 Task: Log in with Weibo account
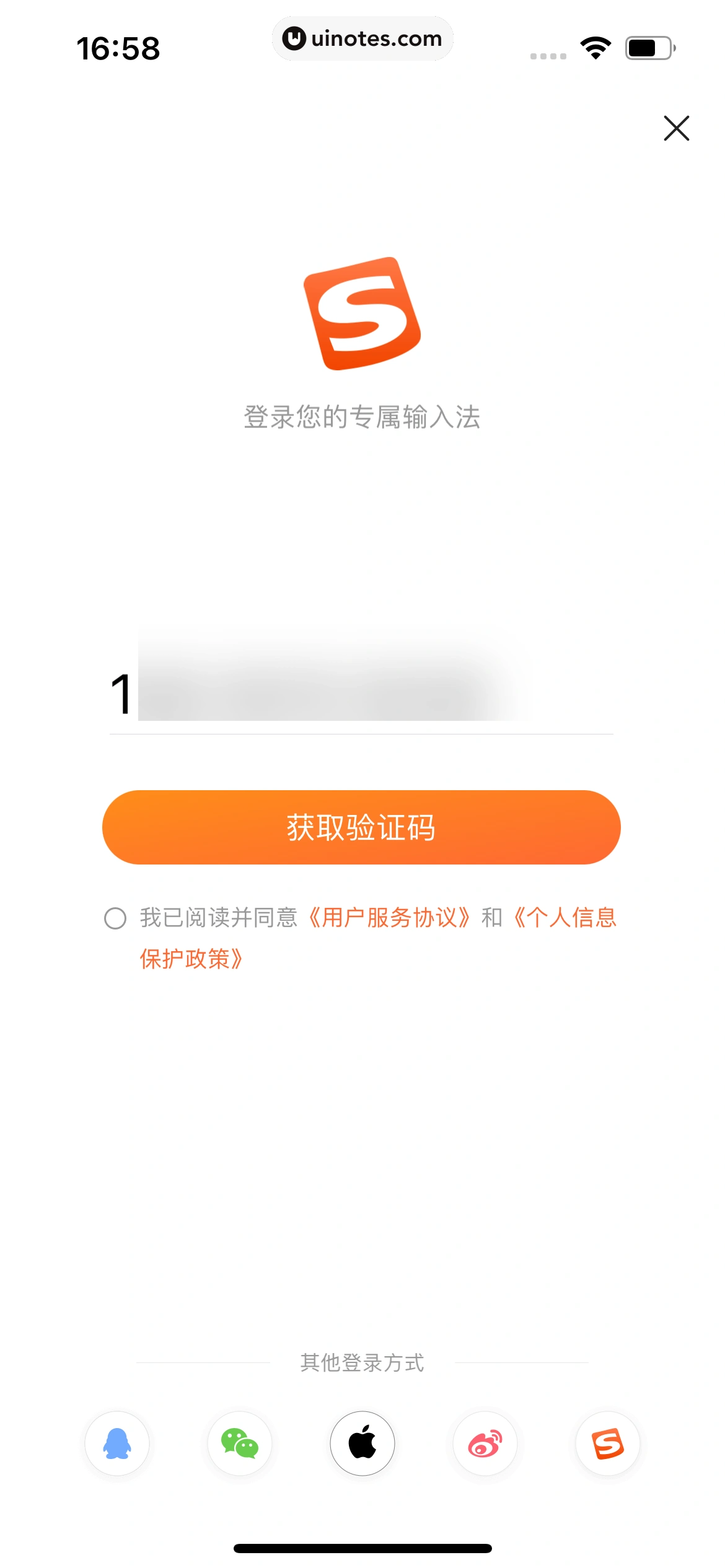tap(485, 1444)
